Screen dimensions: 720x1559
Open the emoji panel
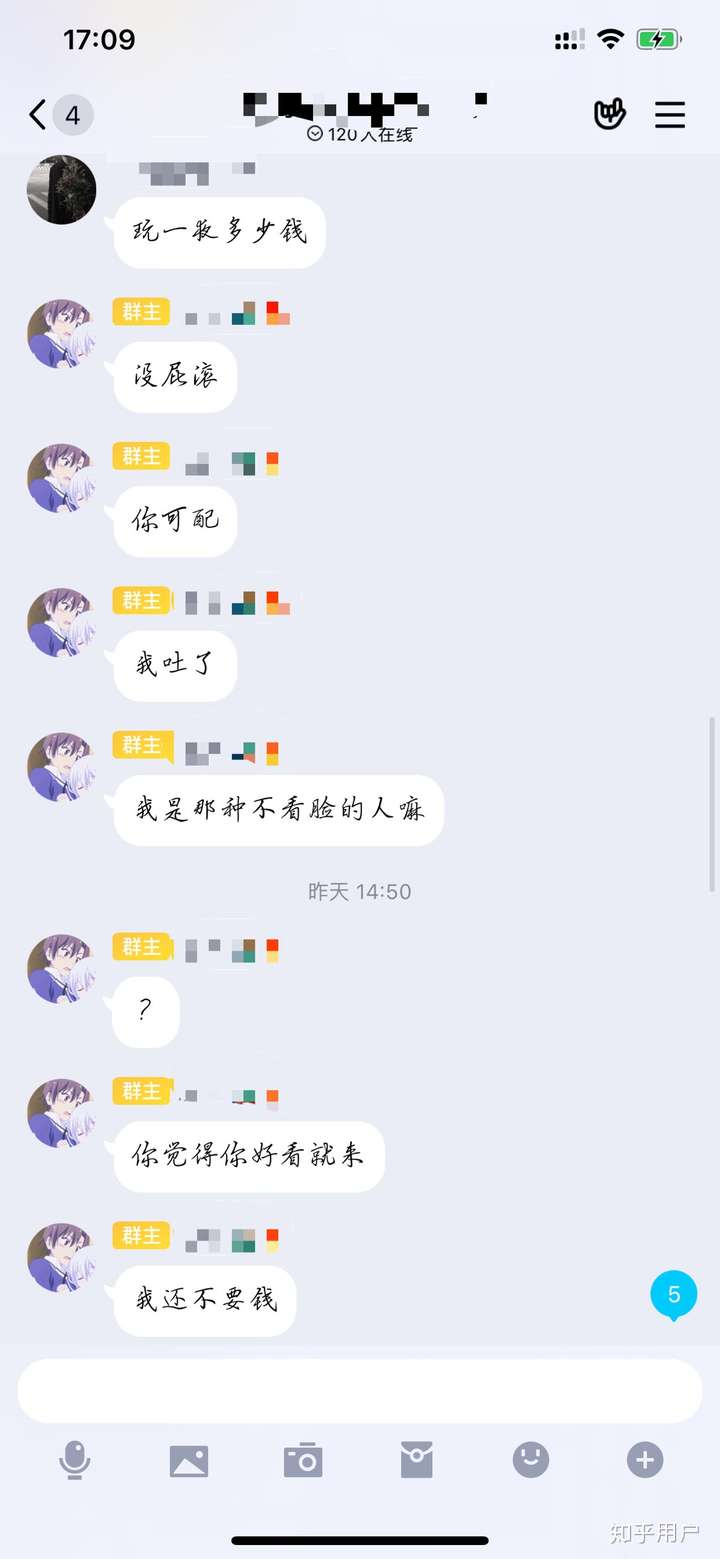point(531,1461)
